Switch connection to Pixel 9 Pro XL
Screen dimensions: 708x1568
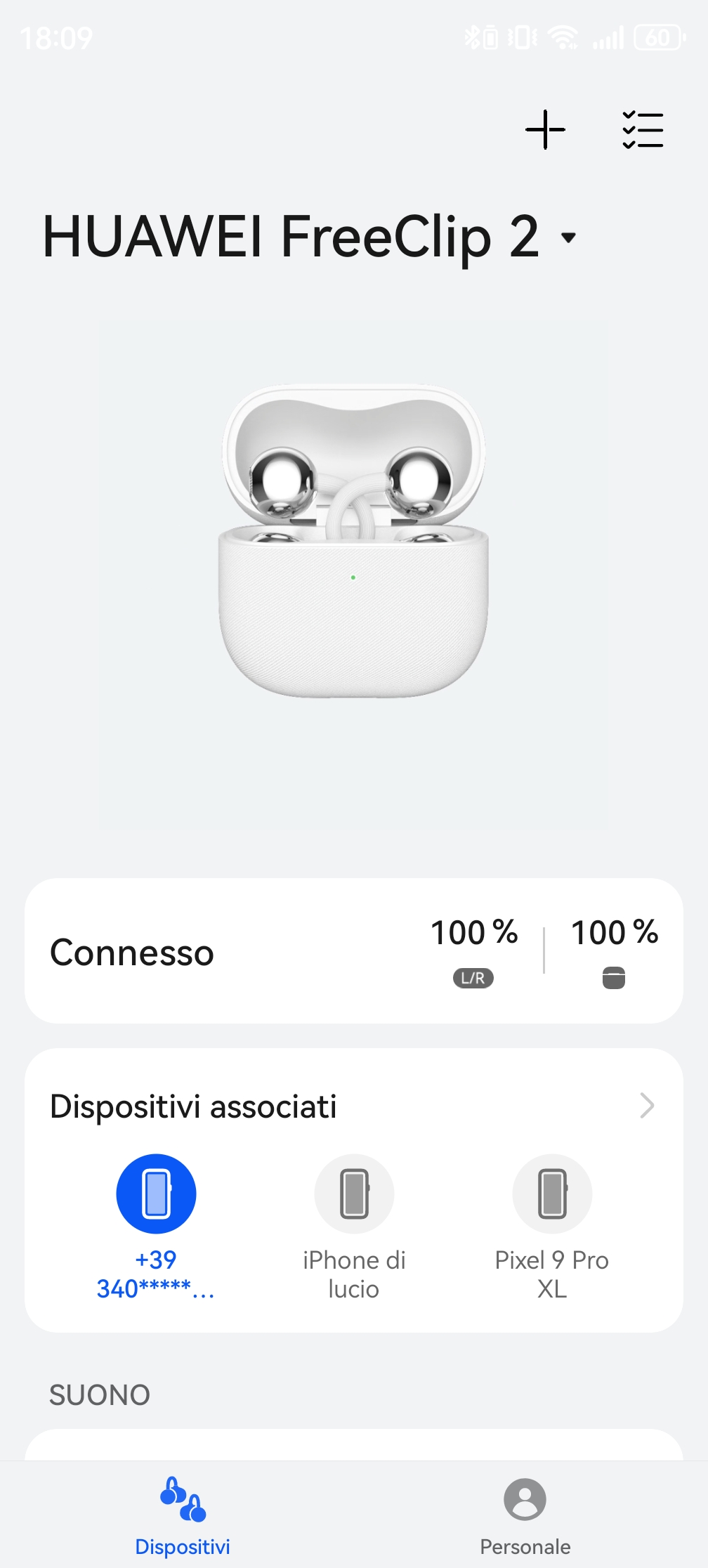tap(552, 1194)
